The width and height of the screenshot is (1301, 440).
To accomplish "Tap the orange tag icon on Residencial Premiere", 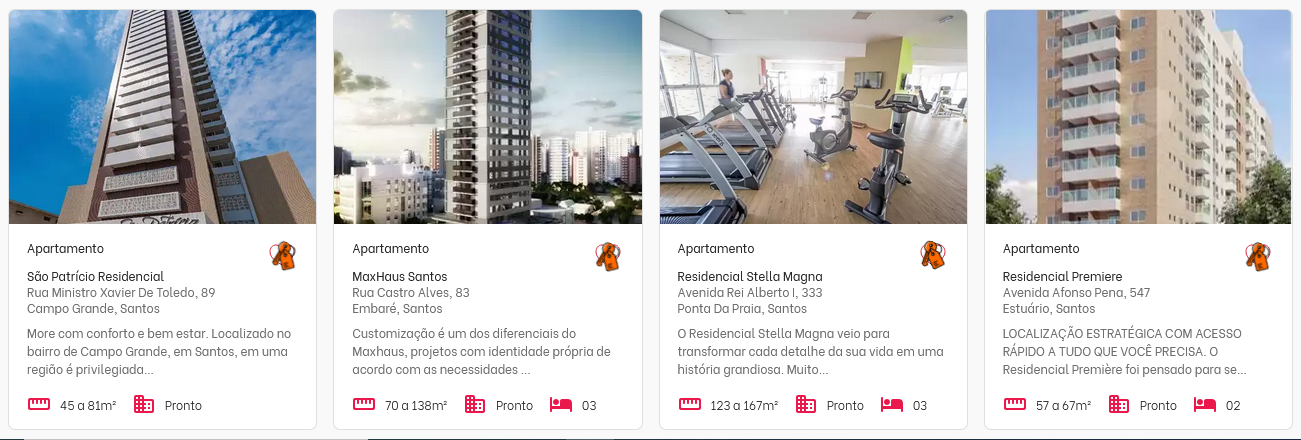I will pos(1258,255).
